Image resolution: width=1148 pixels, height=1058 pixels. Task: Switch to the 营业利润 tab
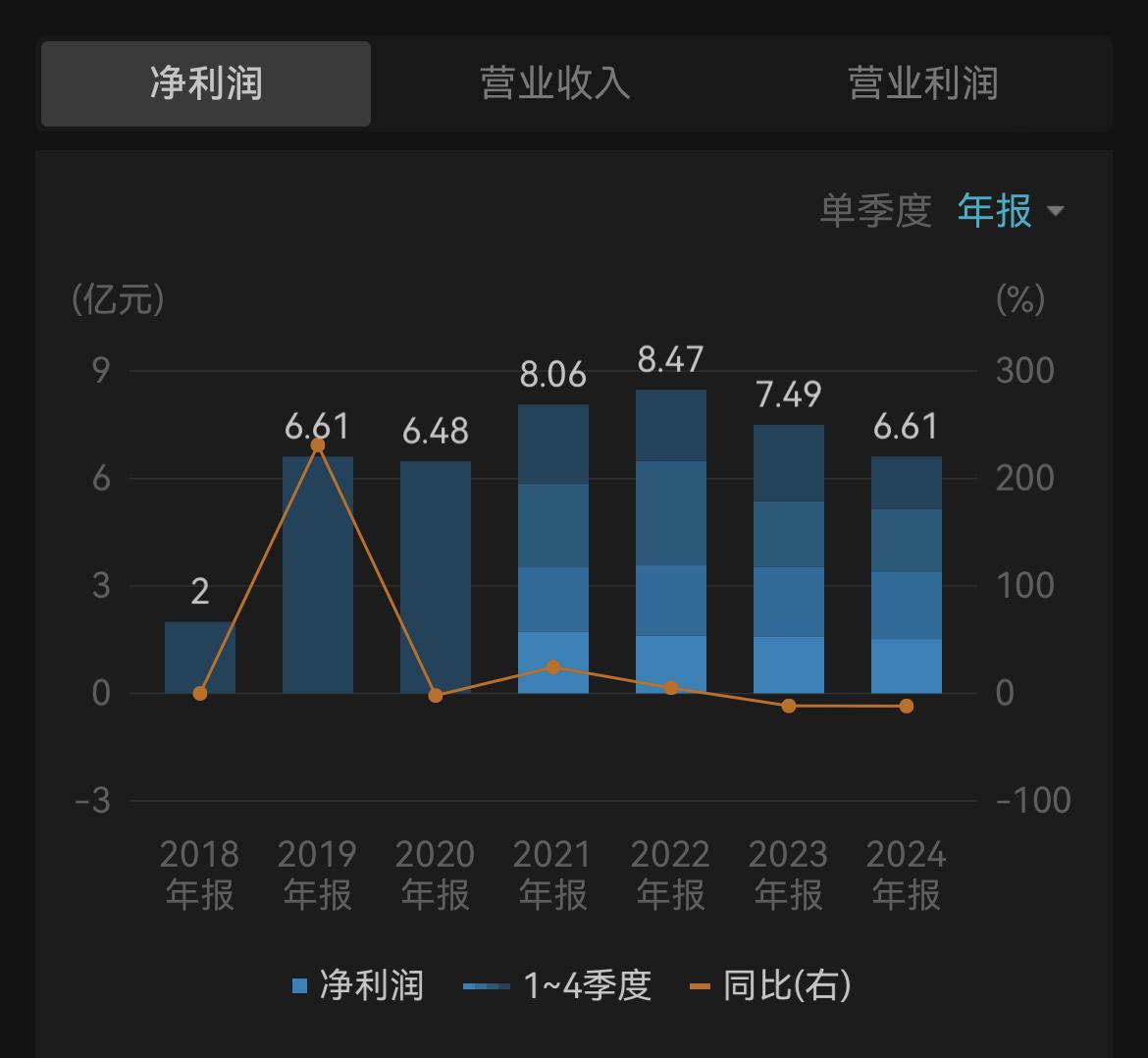(922, 83)
